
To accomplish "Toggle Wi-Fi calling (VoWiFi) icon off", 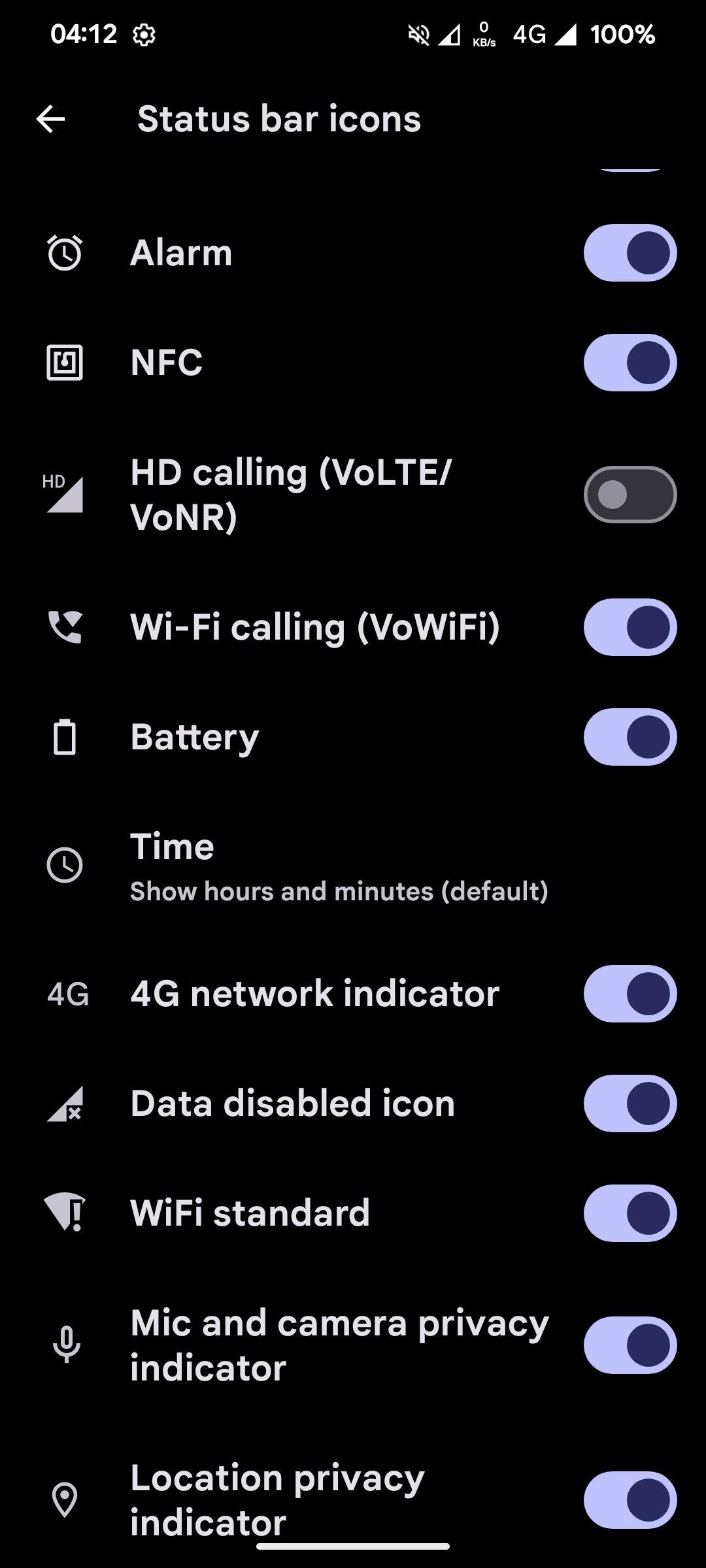I will pos(630,627).
